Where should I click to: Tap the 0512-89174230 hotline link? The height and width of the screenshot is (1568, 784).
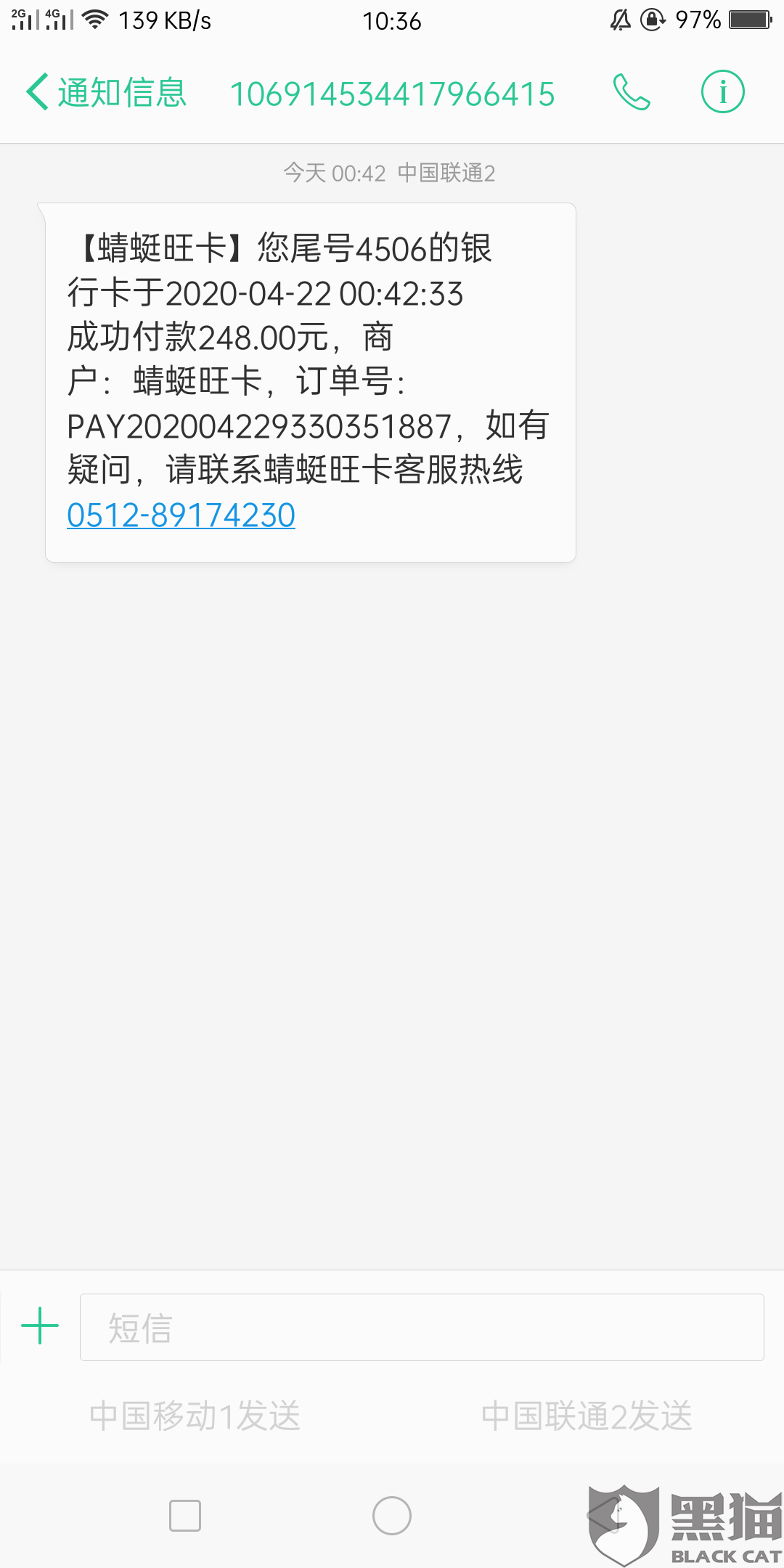tap(181, 515)
